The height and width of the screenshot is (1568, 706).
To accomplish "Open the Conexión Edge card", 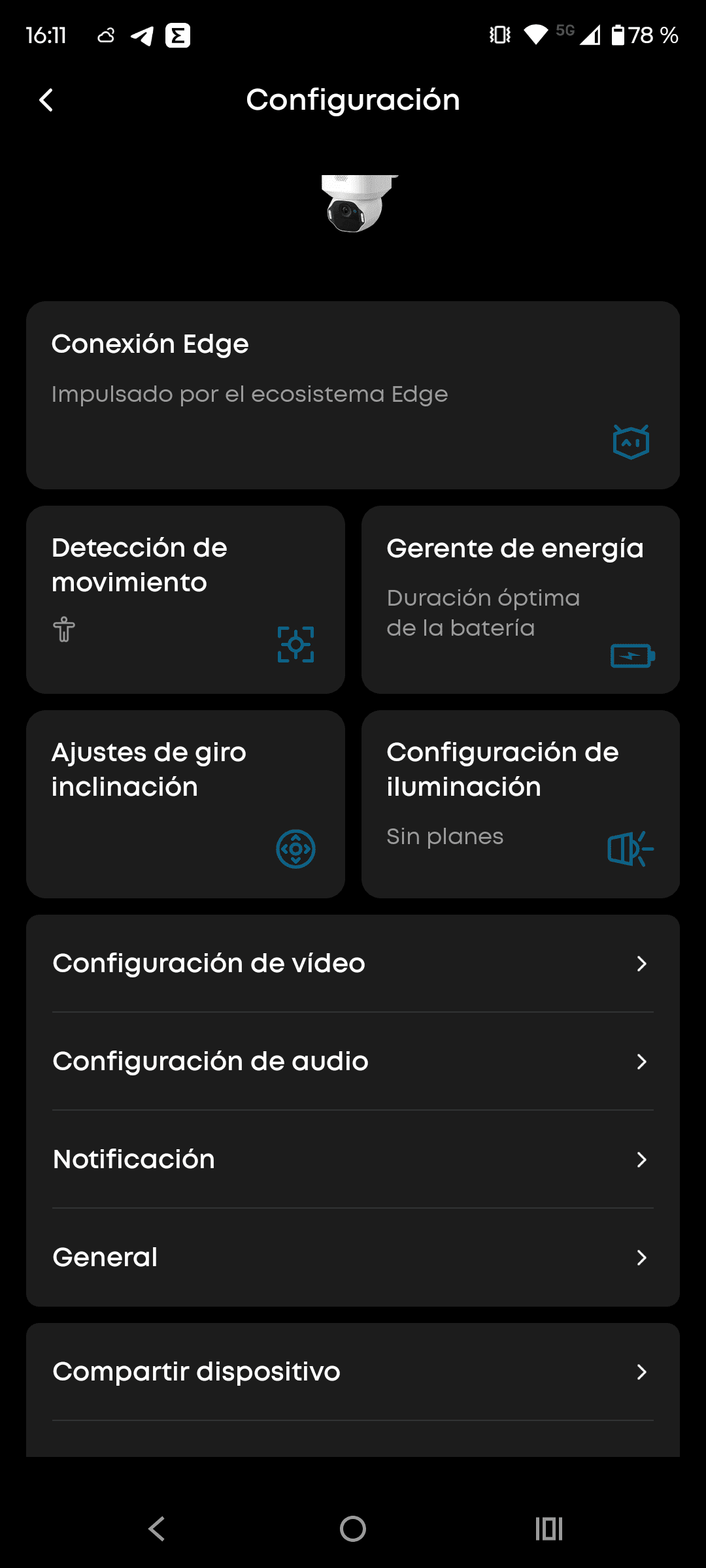I will (x=353, y=395).
